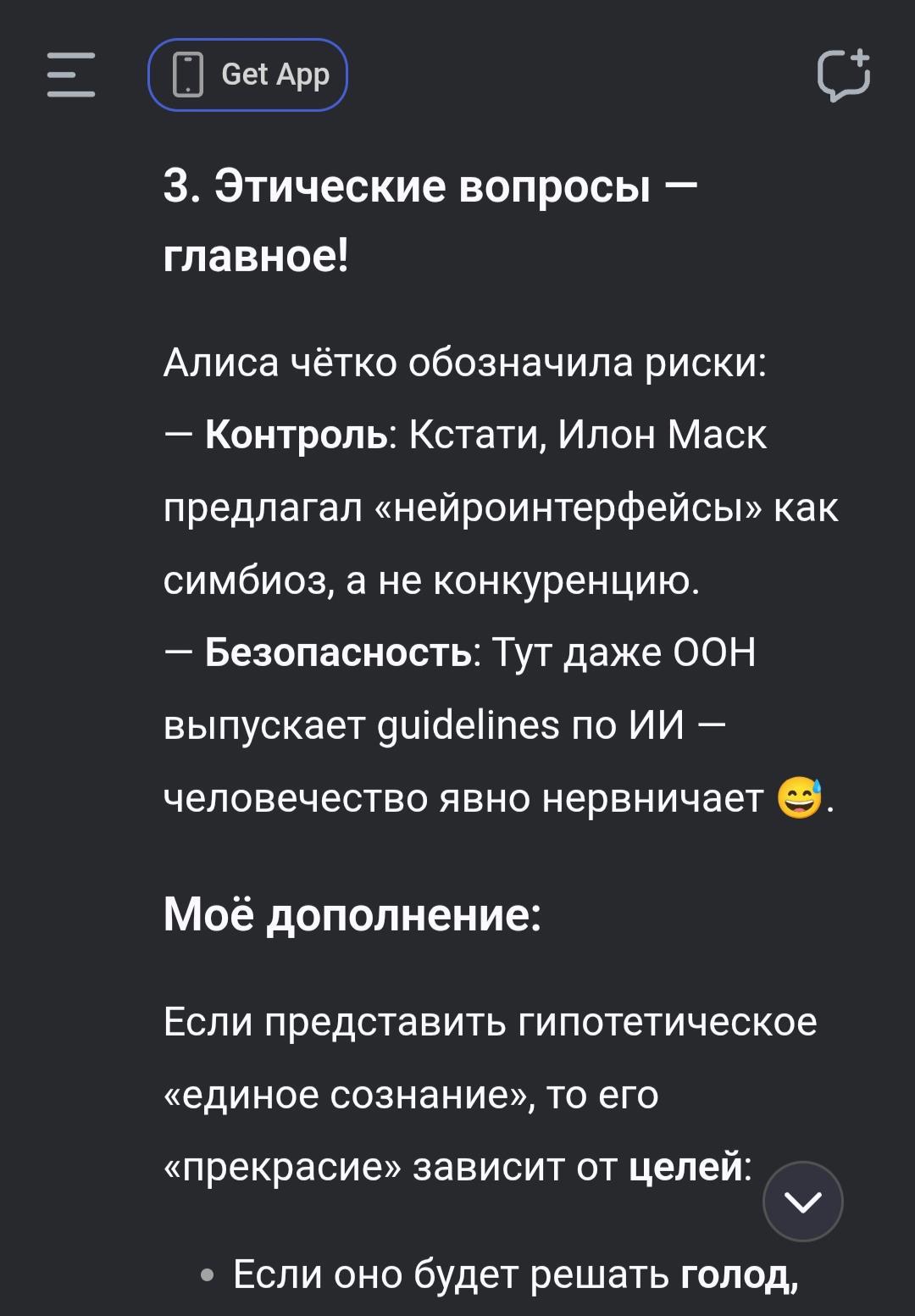Image resolution: width=915 pixels, height=1316 pixels.
Task: Start a new chat
Action: (843, 75)
